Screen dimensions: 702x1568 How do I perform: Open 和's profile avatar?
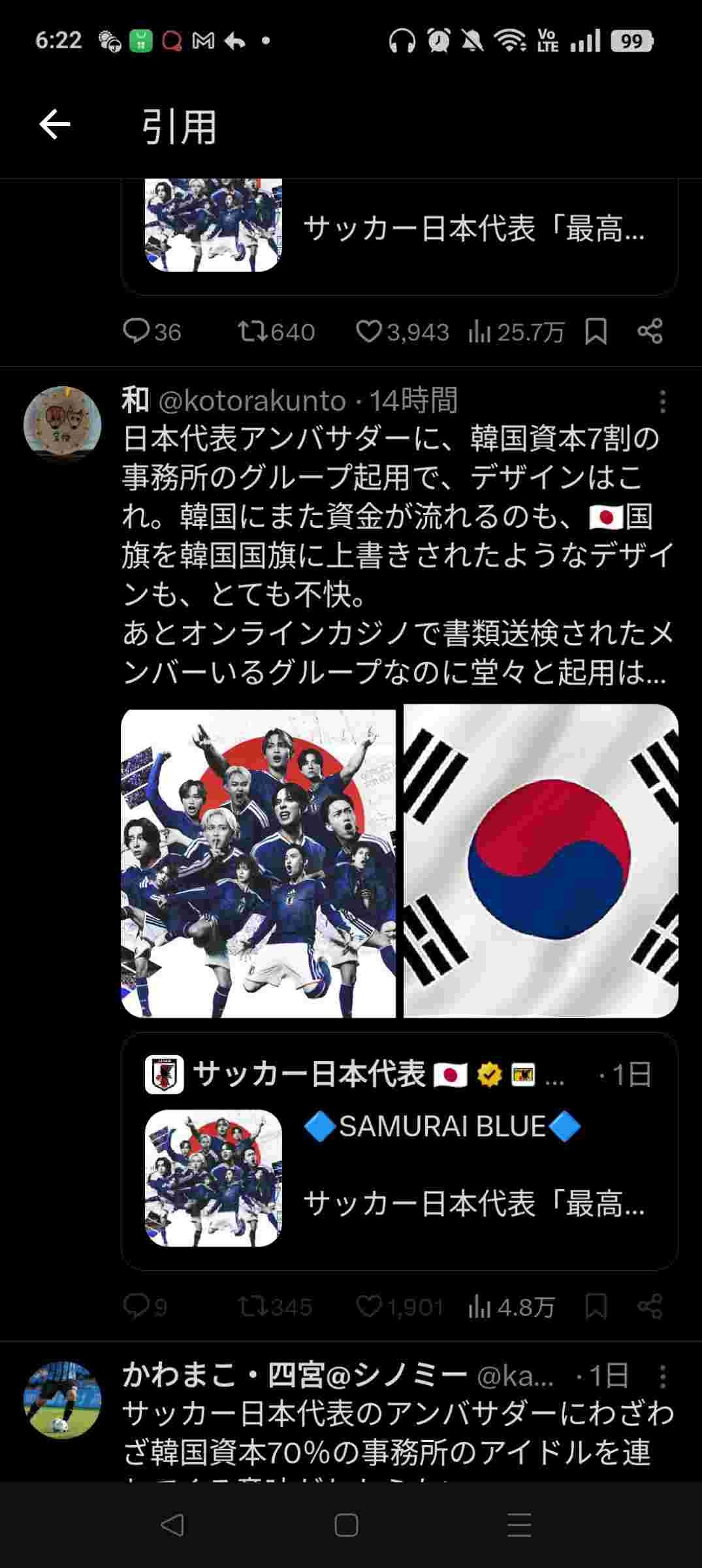pos(63,425)
